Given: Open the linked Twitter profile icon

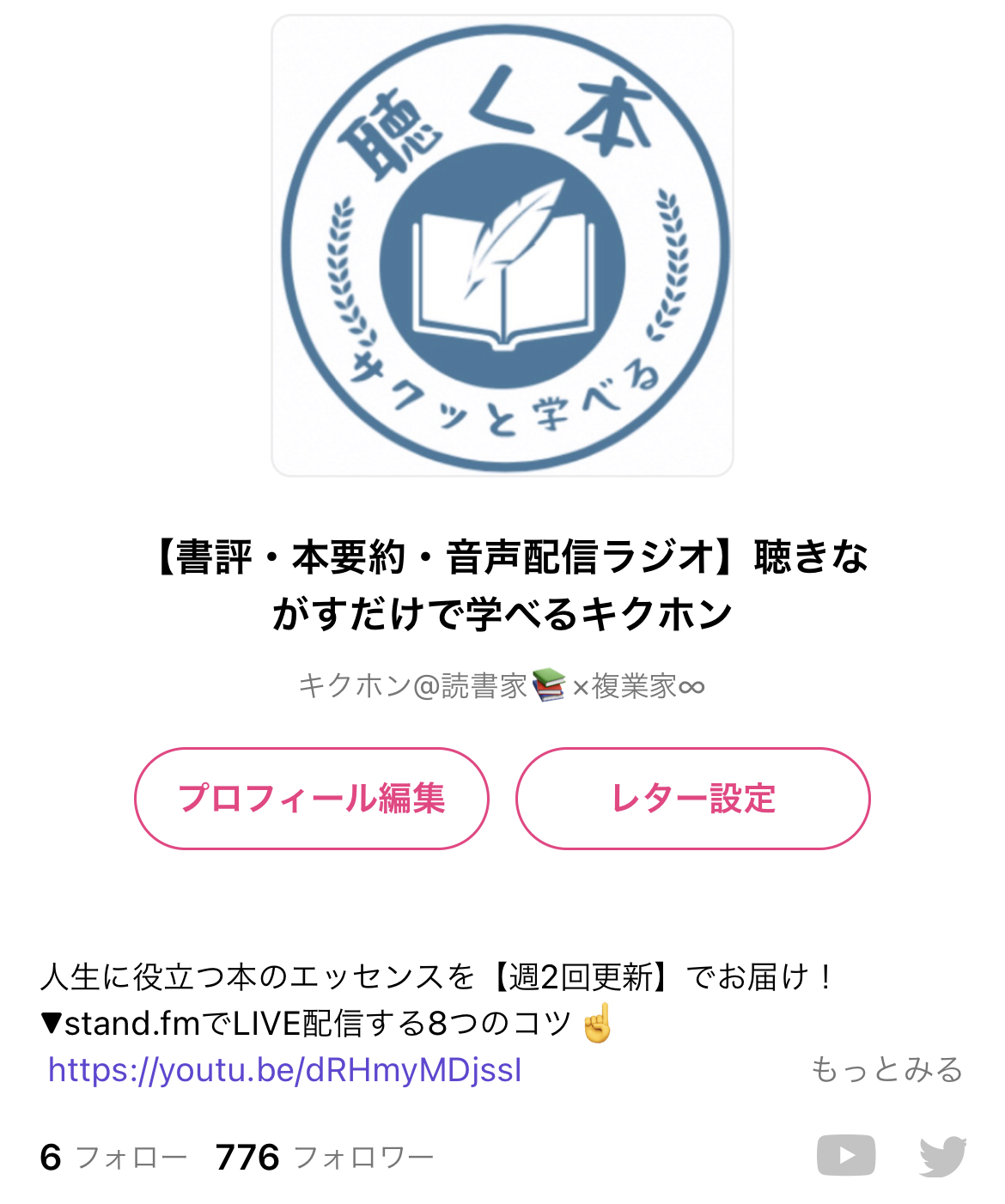Looking at the screenshot, I should point(942,1156).
